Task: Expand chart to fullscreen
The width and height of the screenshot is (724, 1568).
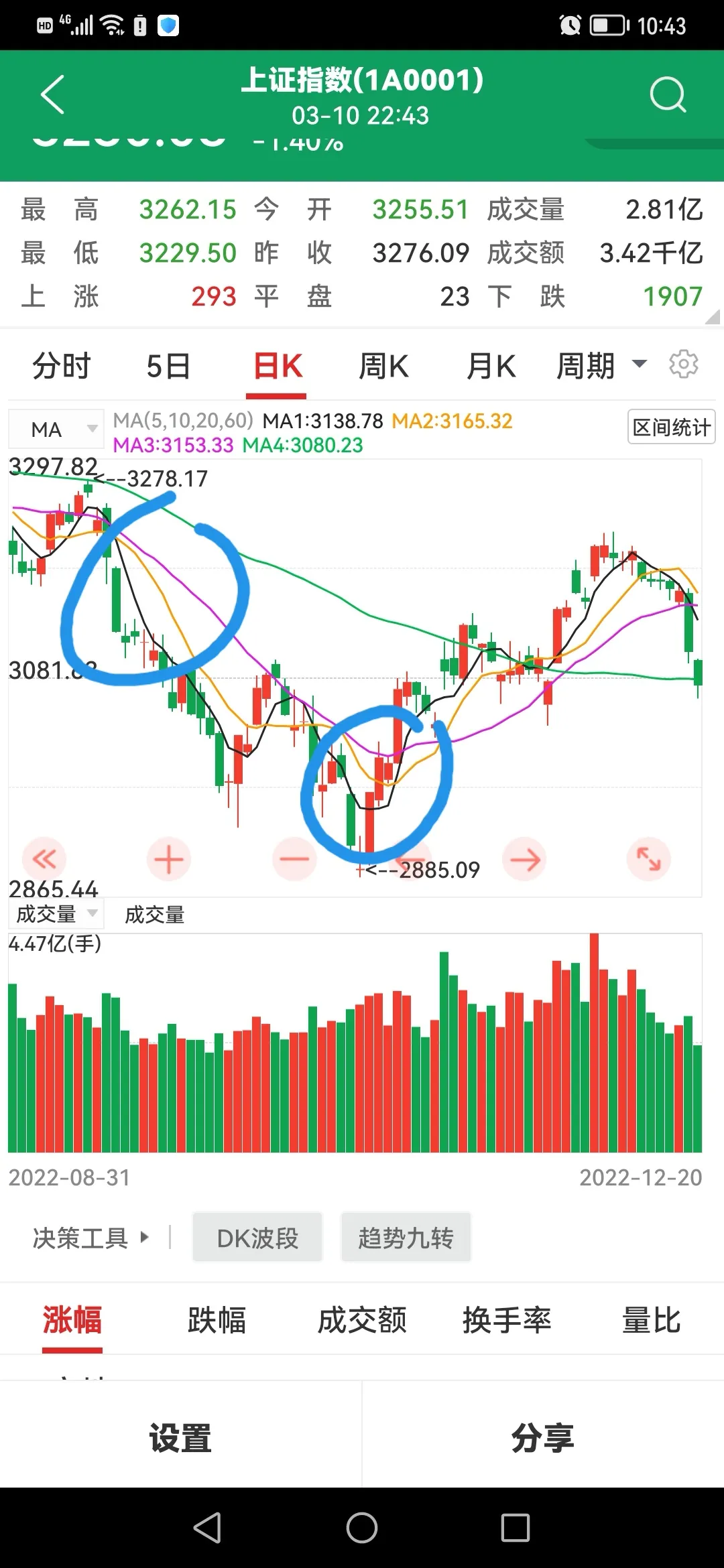Action: pos(648,858)
